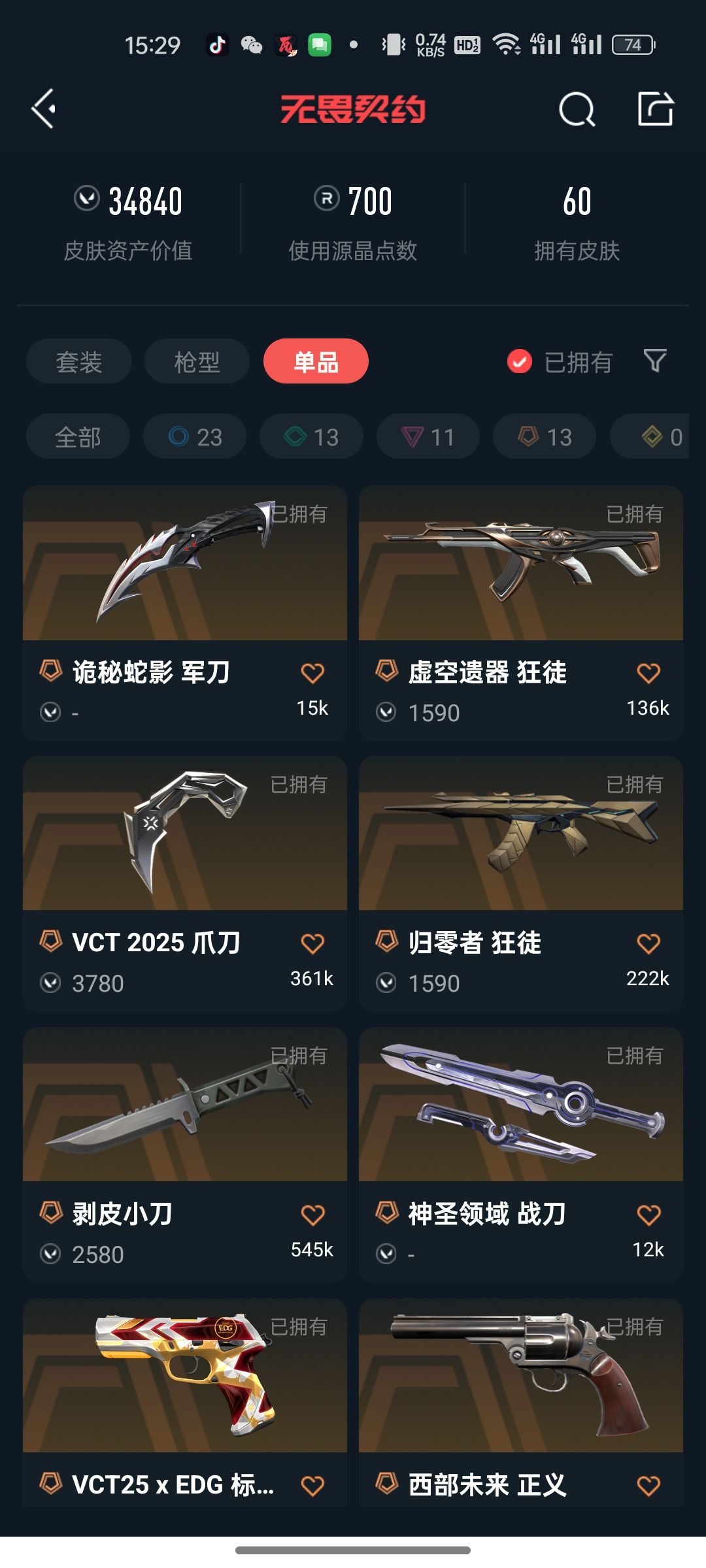Filter by the blue tier chip showing 23
706x1568 pixels.
click(x=195, y=436)
